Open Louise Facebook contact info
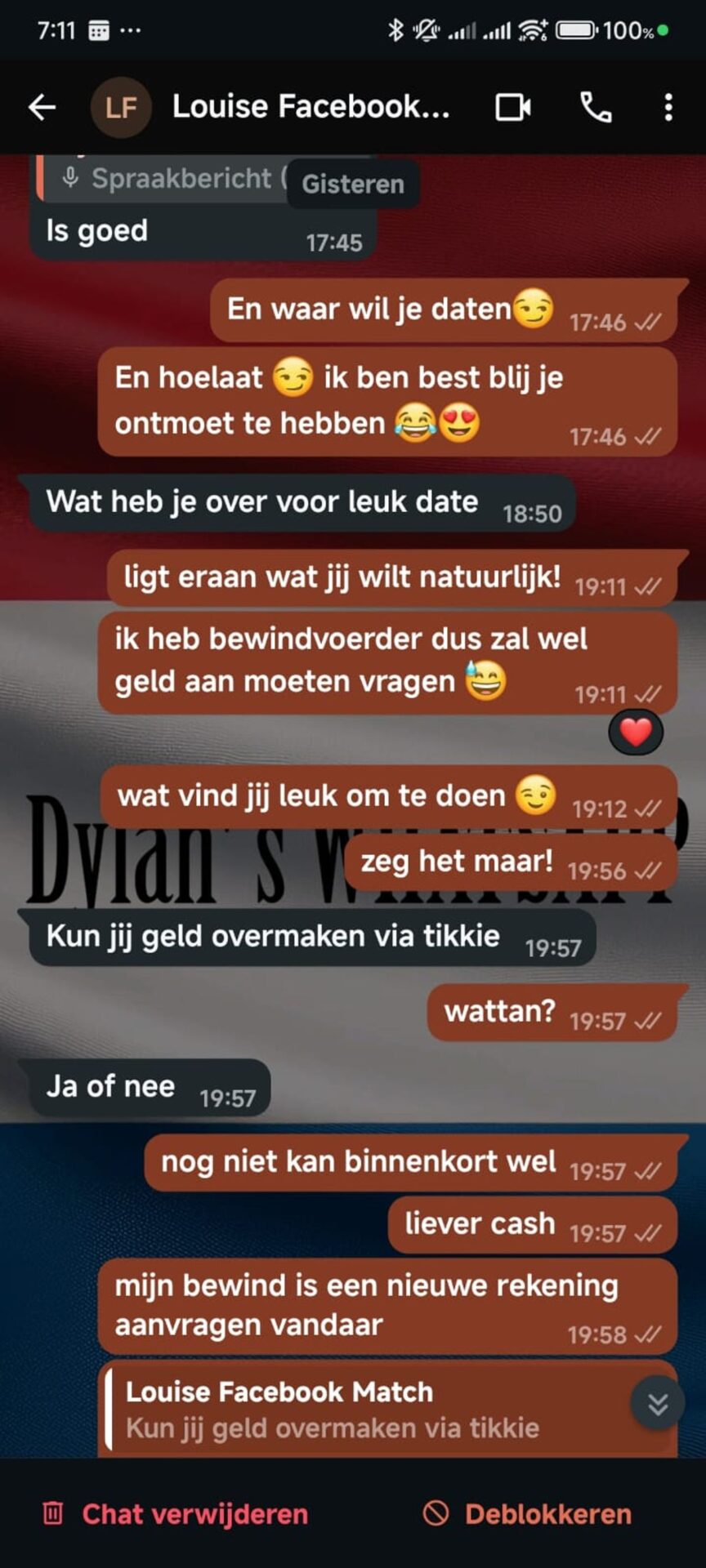The height and width of the screenshot is (1568, 706). coord(311,107)
